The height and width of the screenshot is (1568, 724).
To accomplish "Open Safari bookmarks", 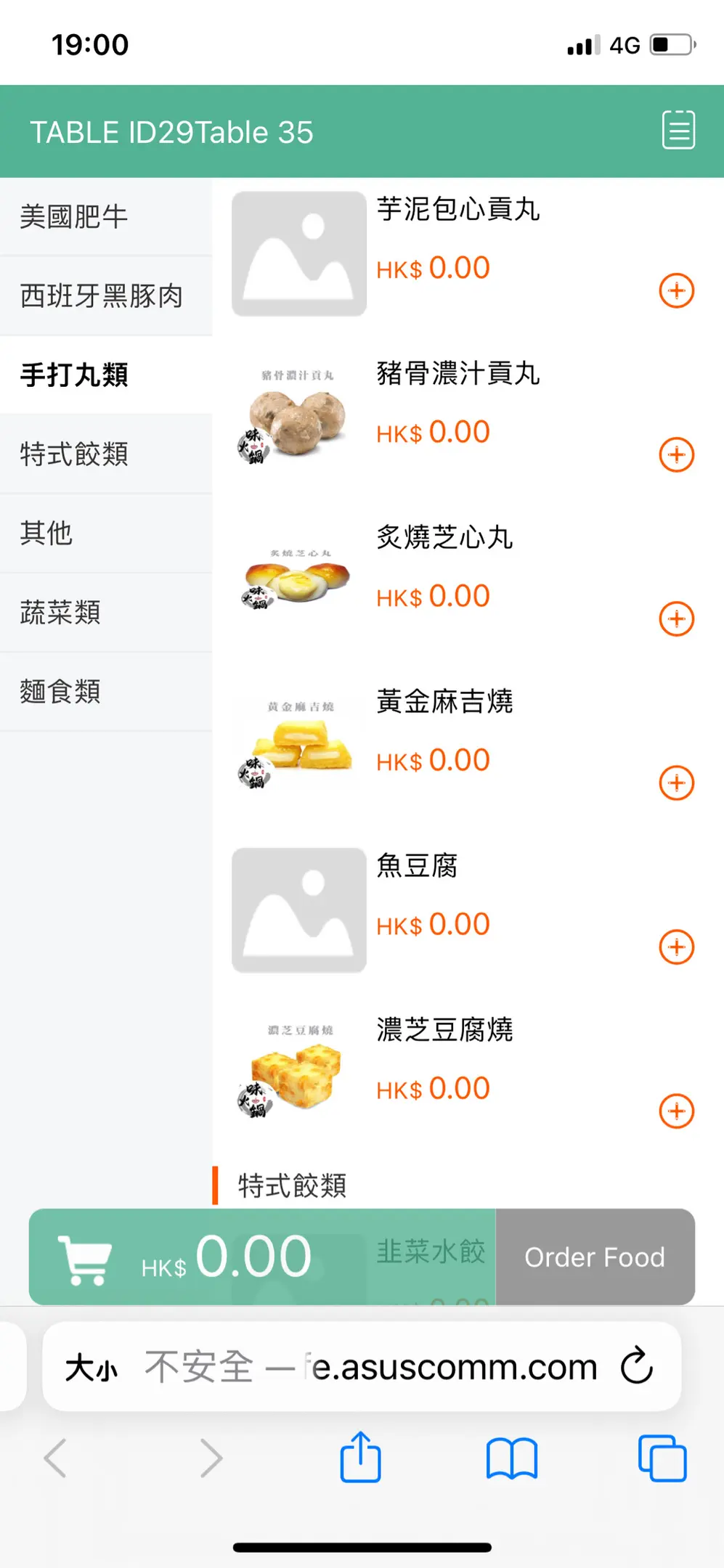I will [511, 1458].
